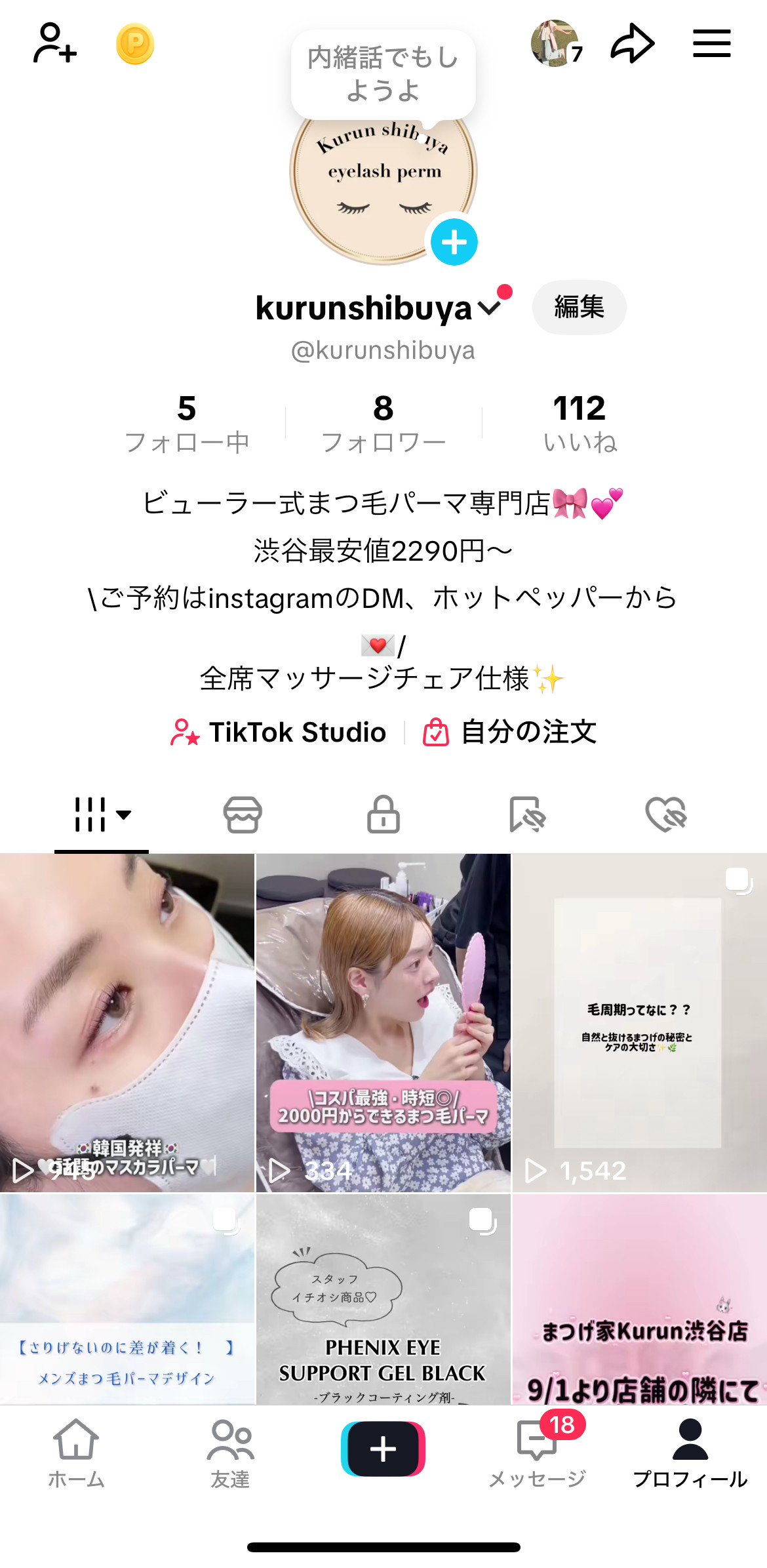This screenshot has width=767, height=1568.
Task: Open 自分の注文
Action: pyautogui.click(x=510, y=733)
